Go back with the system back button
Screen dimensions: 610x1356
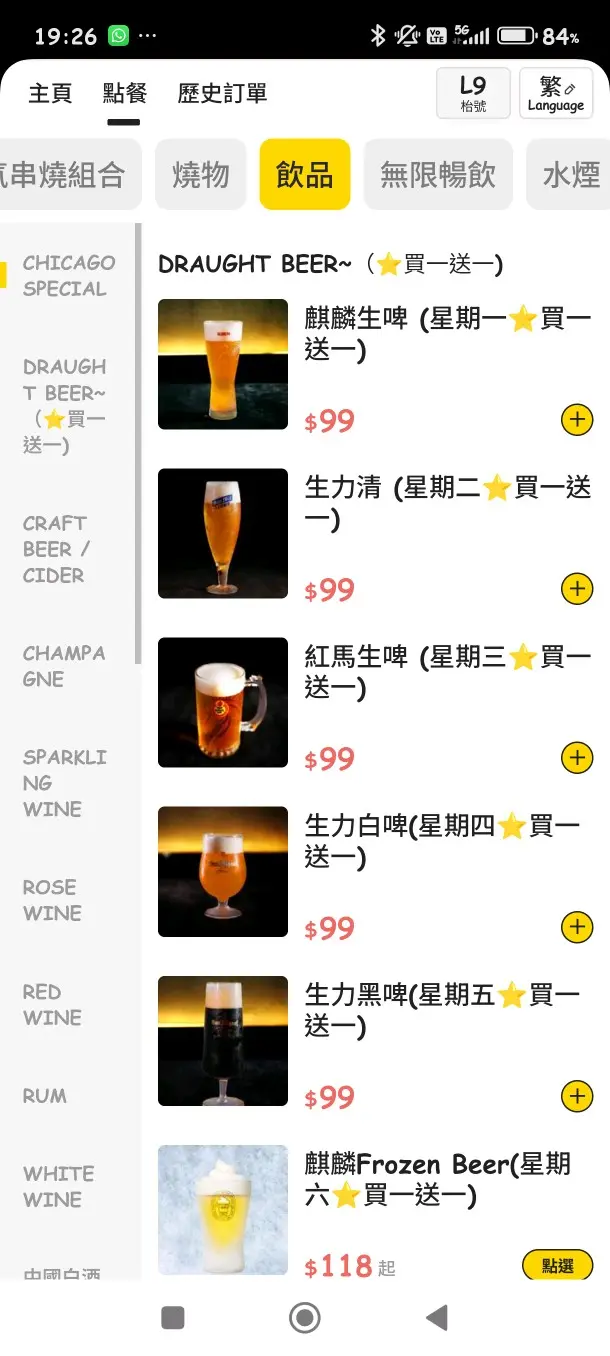[436, 1318]
